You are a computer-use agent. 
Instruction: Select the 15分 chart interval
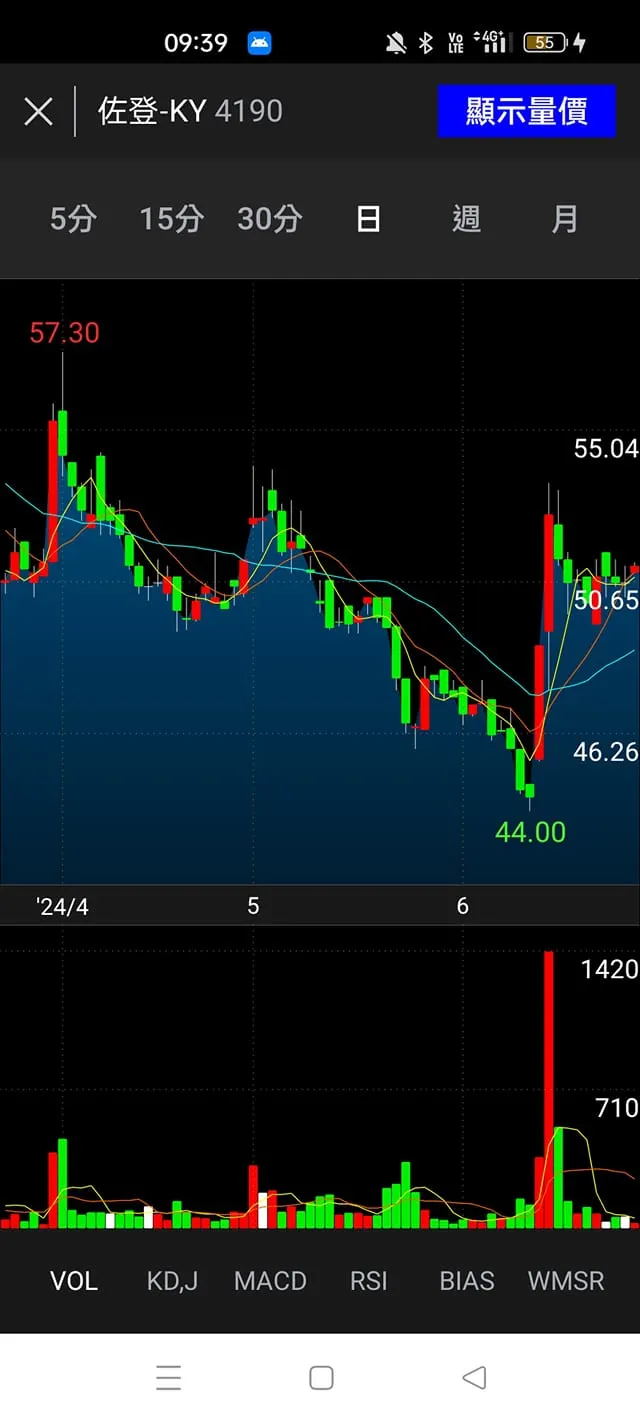click(171, 219)
